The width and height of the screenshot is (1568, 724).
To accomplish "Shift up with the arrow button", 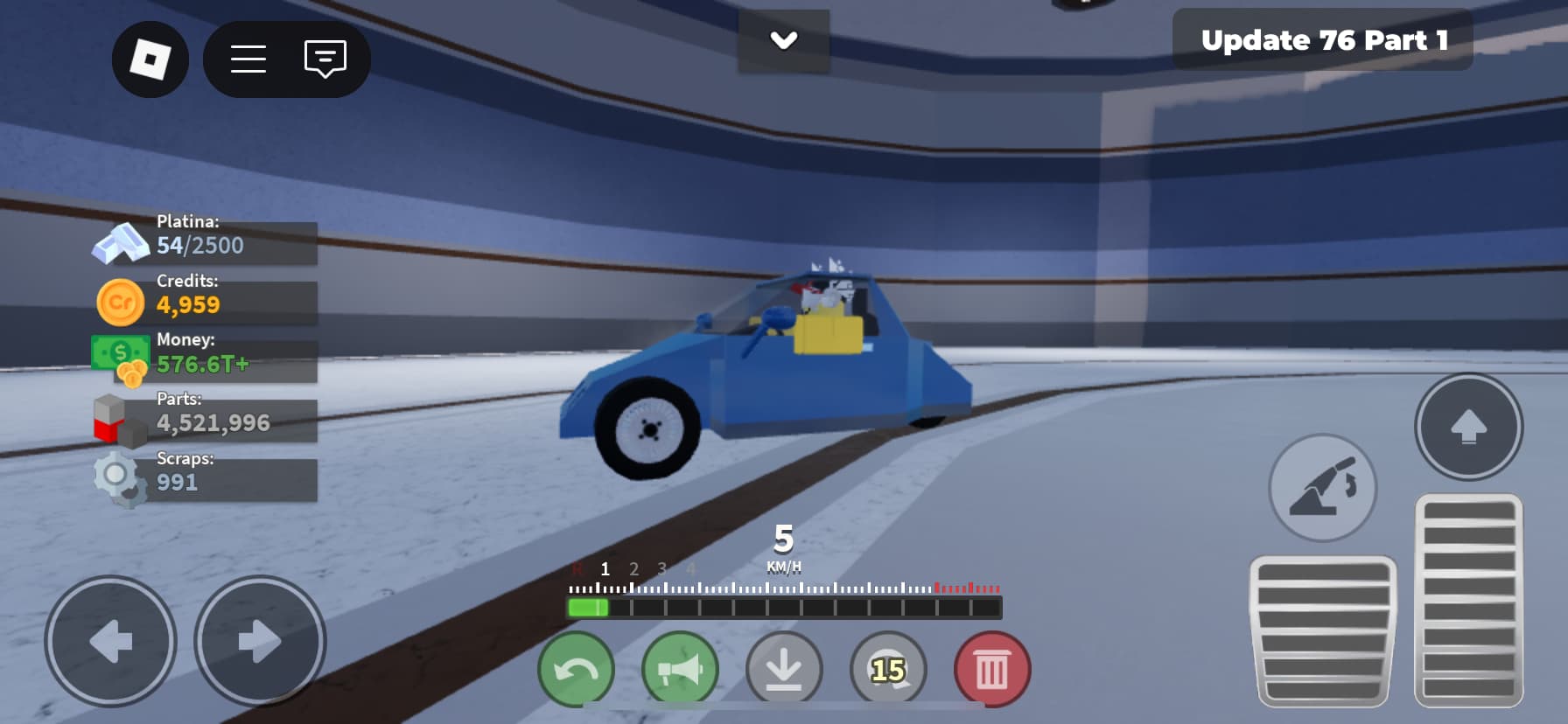I will [x=1468, y=427].
